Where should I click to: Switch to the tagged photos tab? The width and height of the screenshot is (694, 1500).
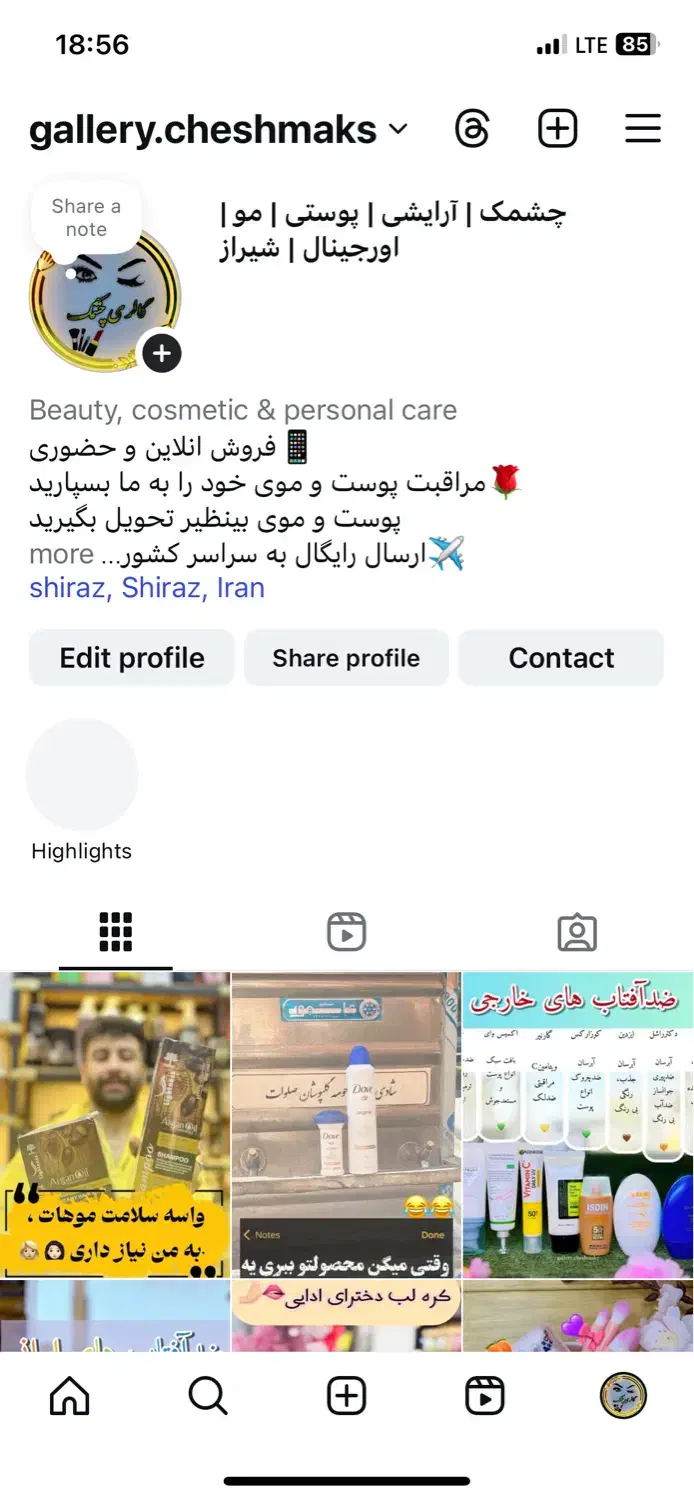576,932
